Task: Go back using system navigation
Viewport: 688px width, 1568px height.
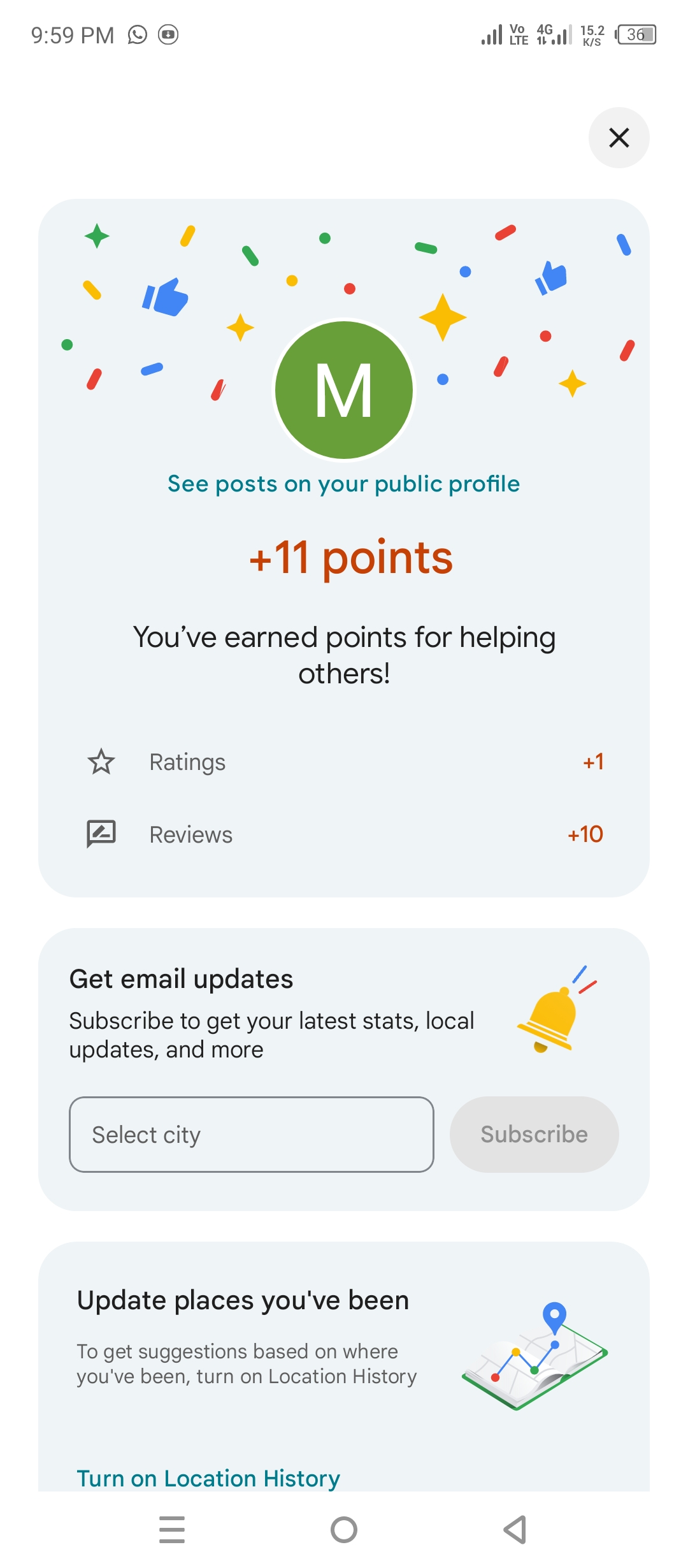Action: tap(515, 1530)
